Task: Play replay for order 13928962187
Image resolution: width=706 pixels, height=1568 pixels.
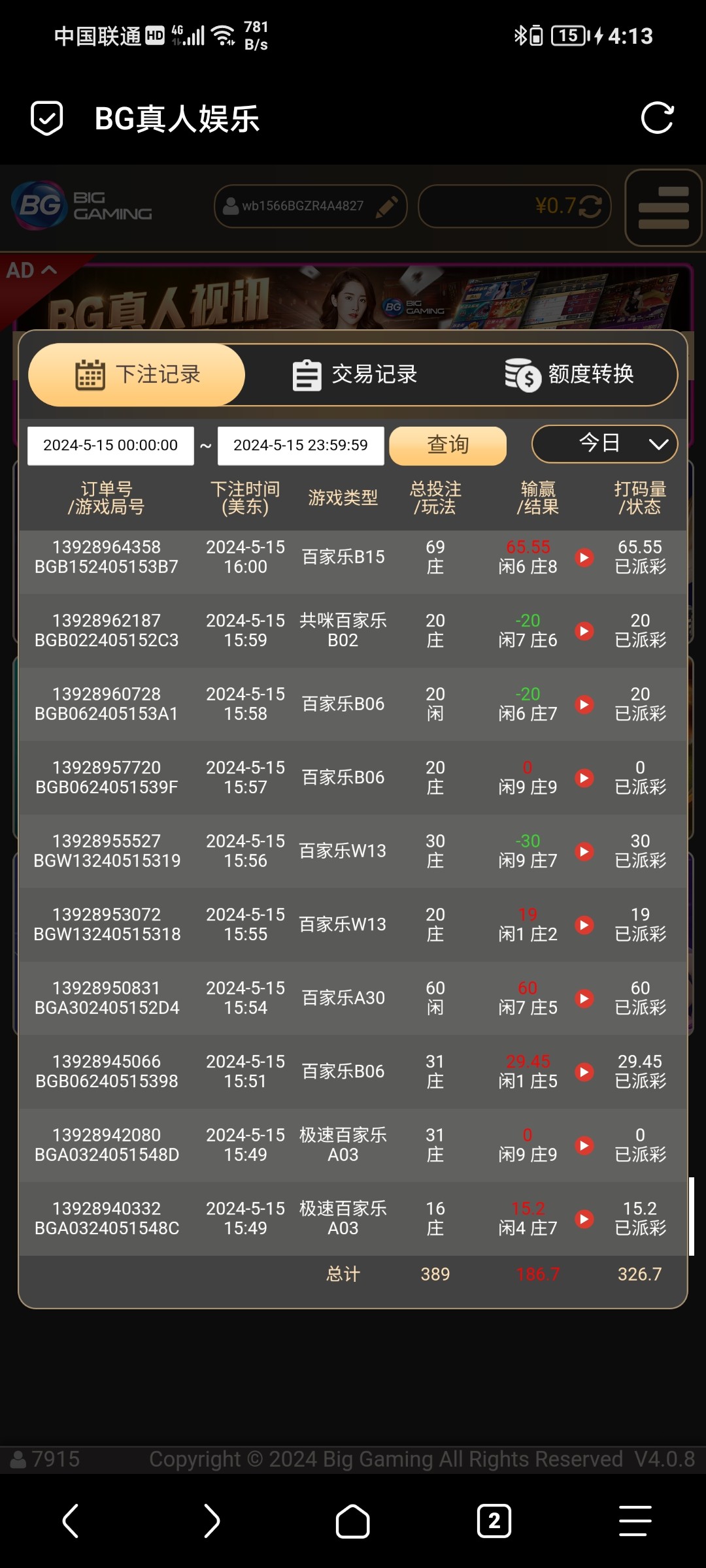Action: (x=584, y=631)
